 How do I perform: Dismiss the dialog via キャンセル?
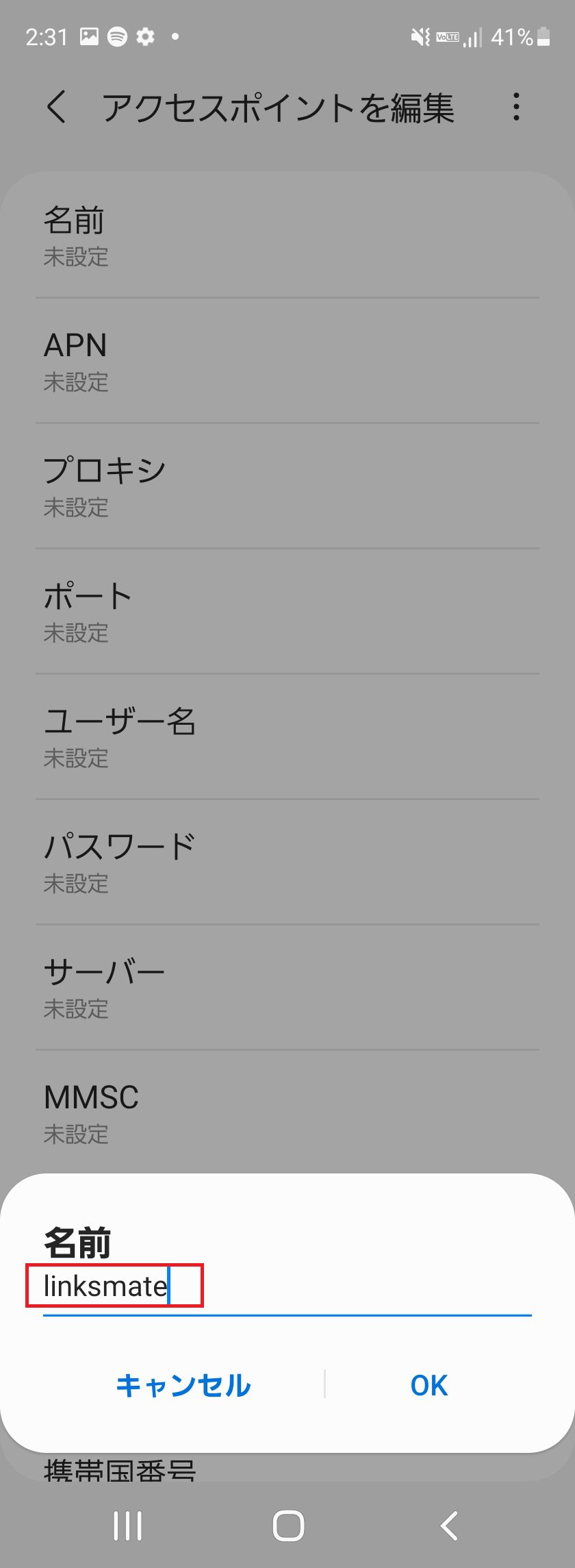184,1385
